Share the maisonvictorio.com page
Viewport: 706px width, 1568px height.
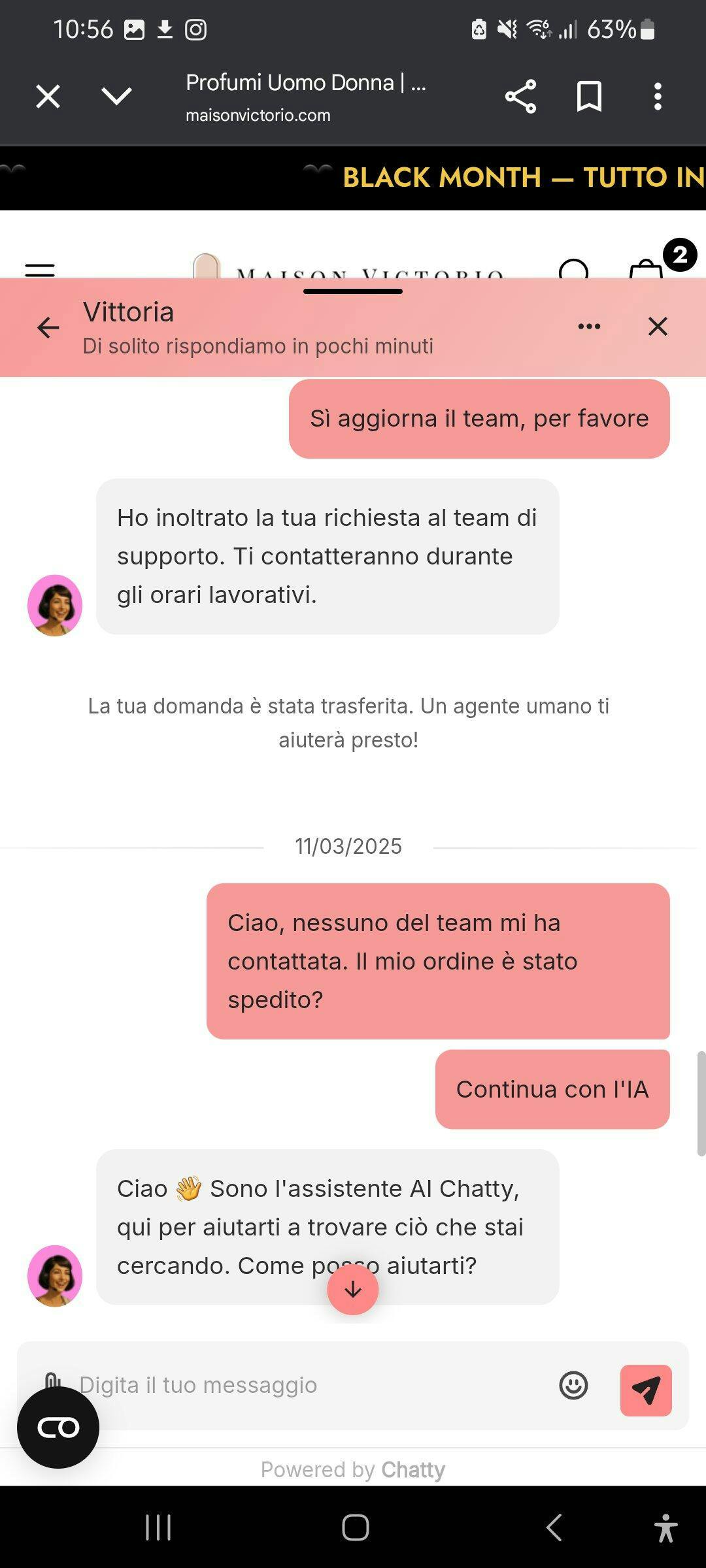click(x=520, y=97)
